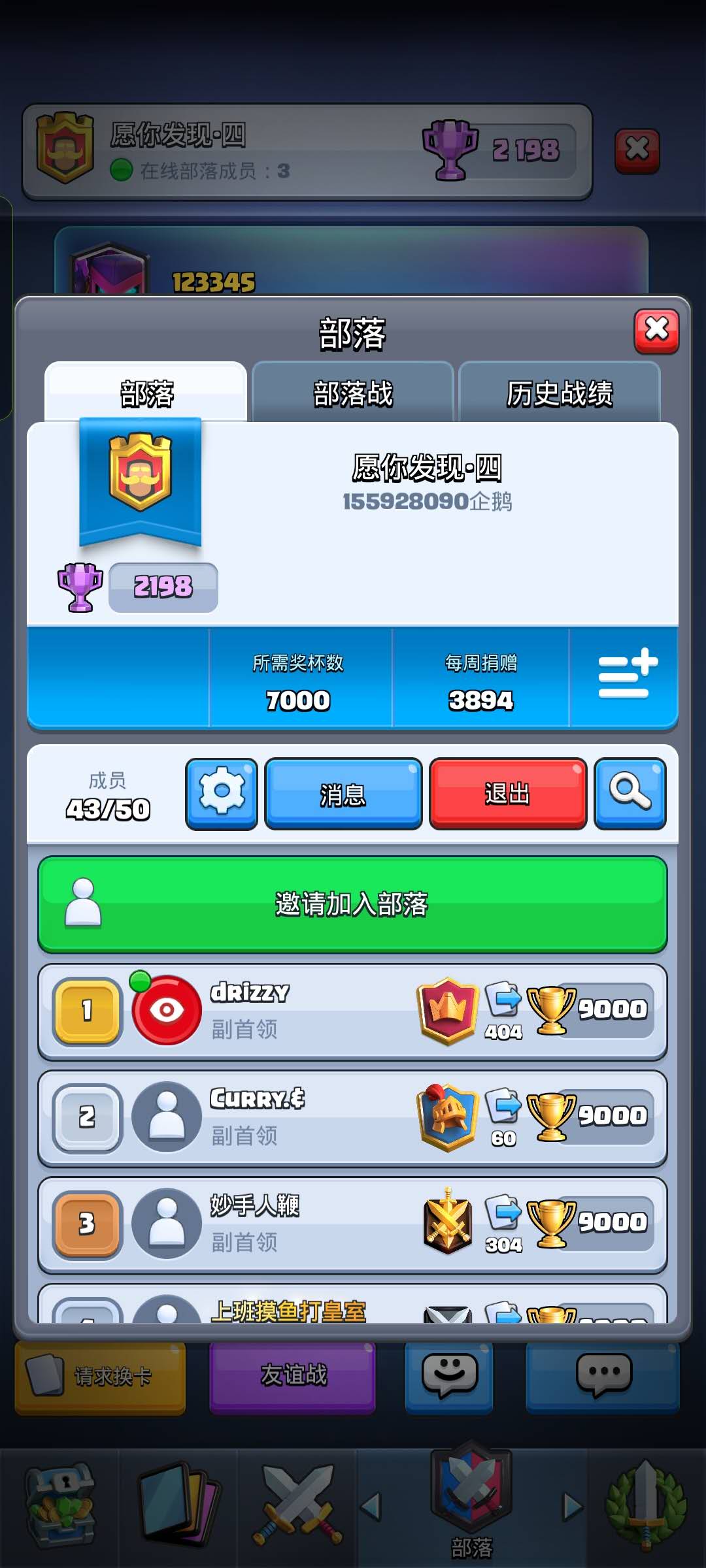Search for clans with magnifier icon
This screenshot has width=706, height=1568.
[630, 793]
